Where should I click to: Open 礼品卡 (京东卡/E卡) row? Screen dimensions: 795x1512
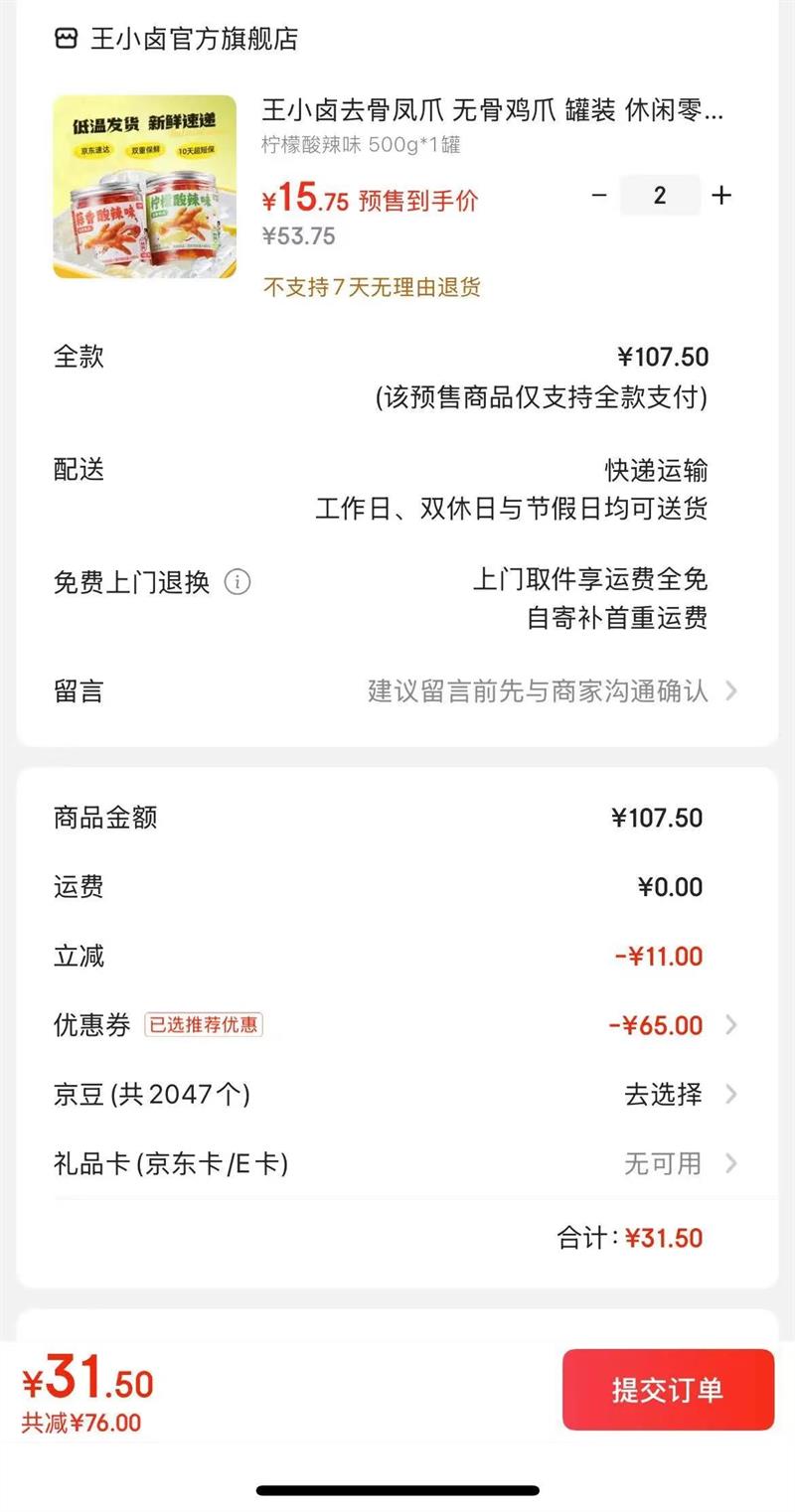[x=397, y=1163]
